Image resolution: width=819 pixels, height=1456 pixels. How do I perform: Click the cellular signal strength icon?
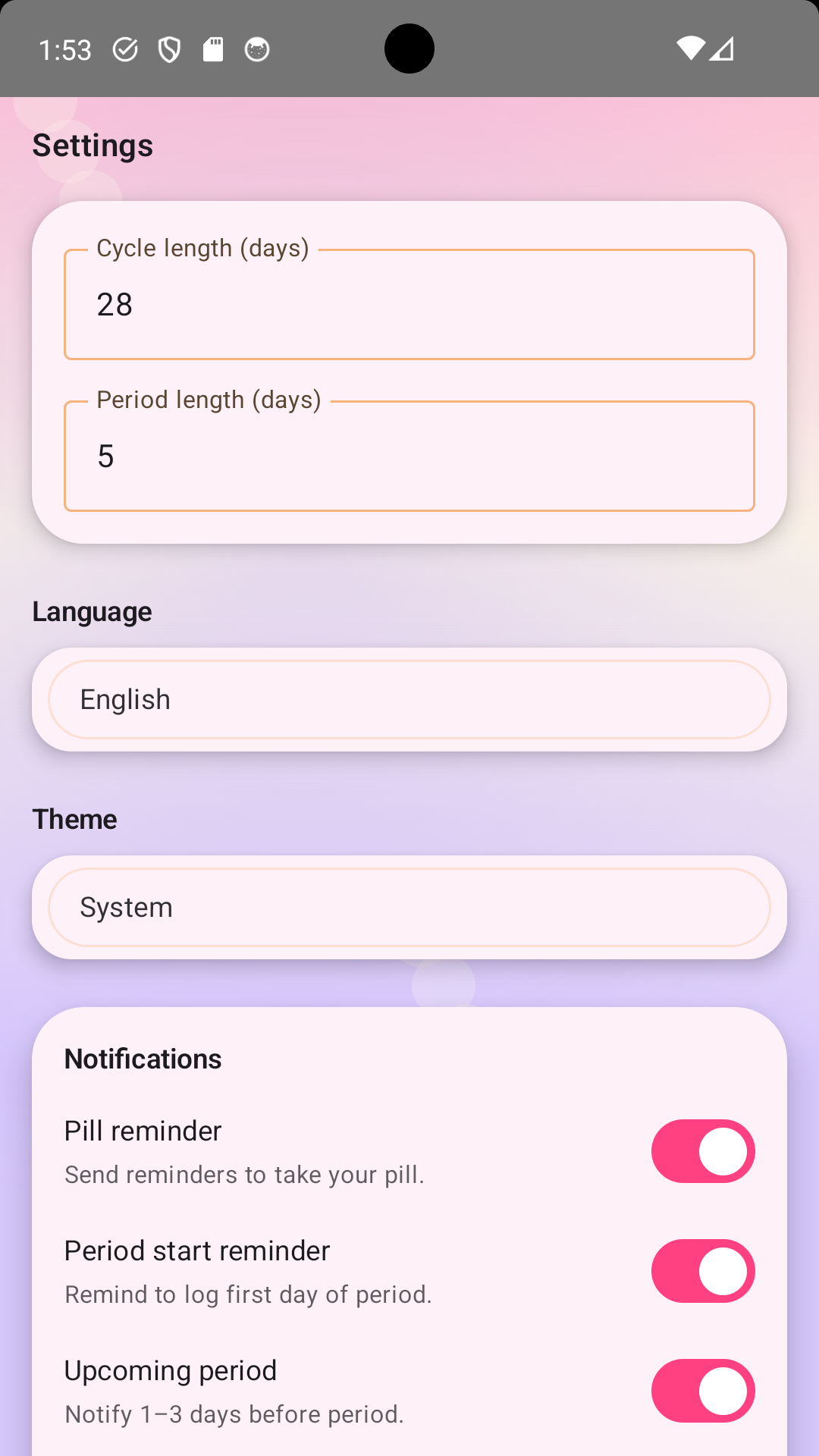point(720,49)
